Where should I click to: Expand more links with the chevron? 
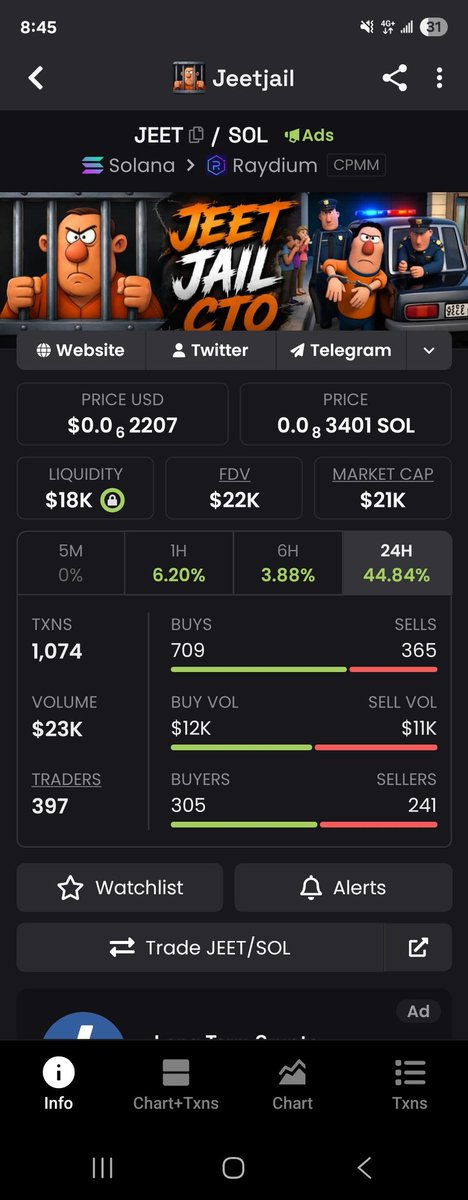[x=429, y=350]
